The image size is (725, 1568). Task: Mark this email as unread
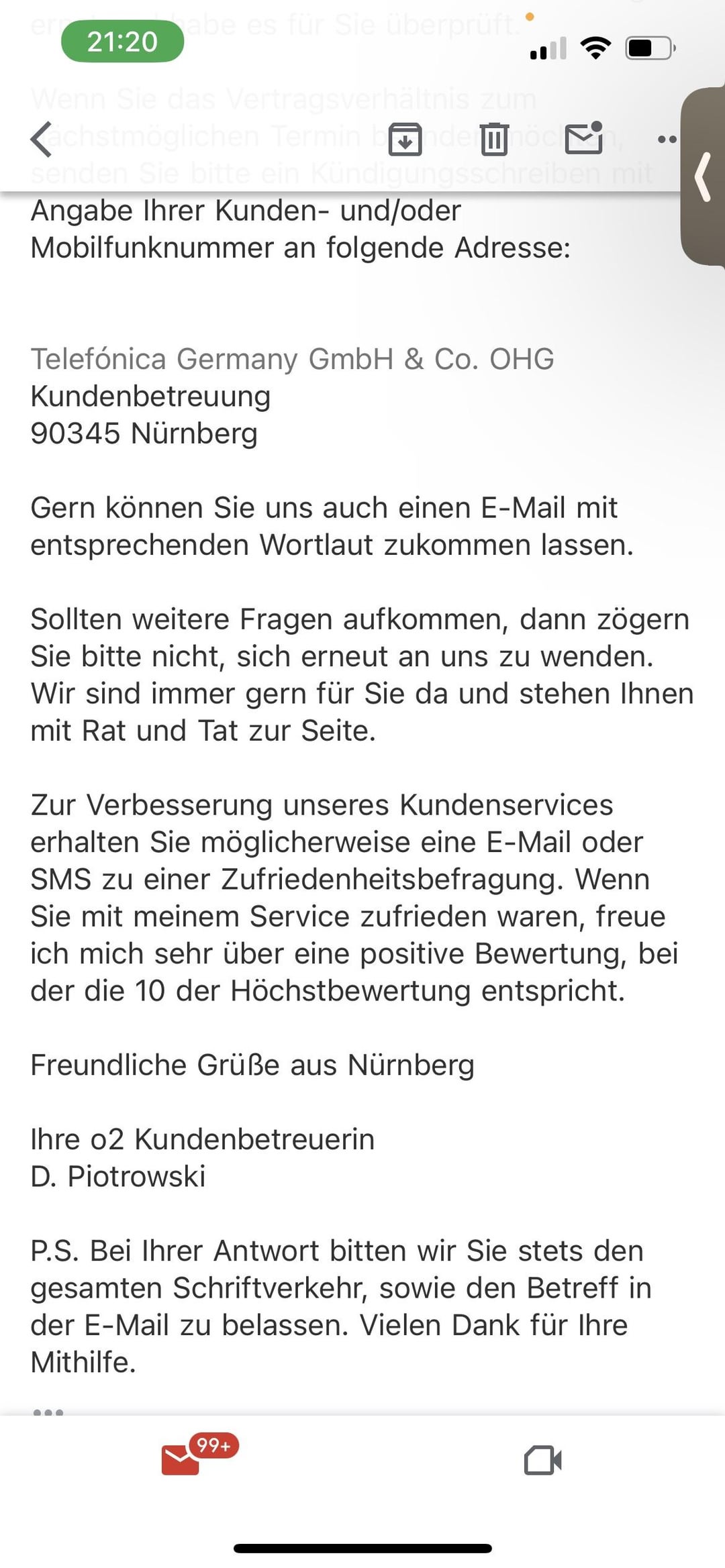pyautogui.click(x=583, y=138)
